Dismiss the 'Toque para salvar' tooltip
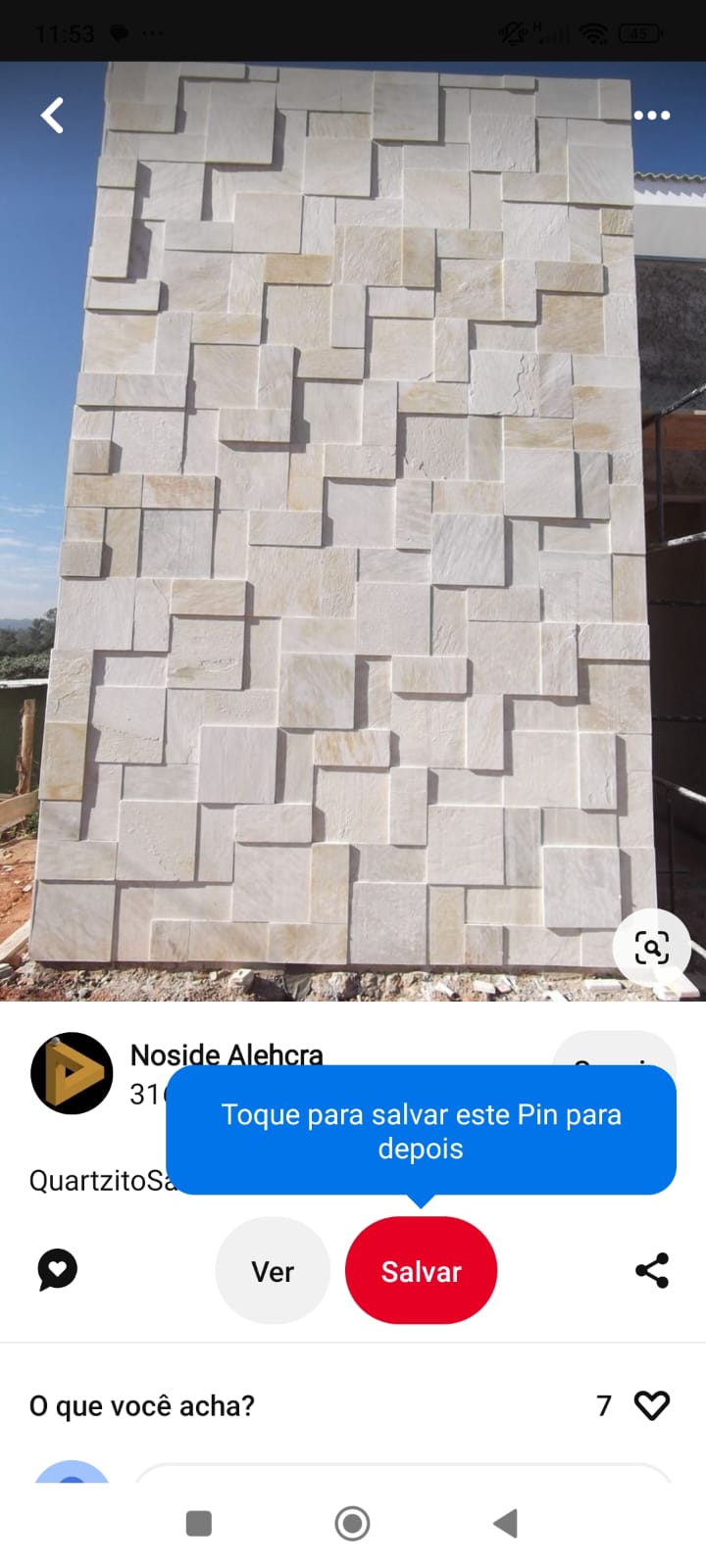Image resolution: width=706 pixels, height=1568 pixels. click(x=420, y=1131)
